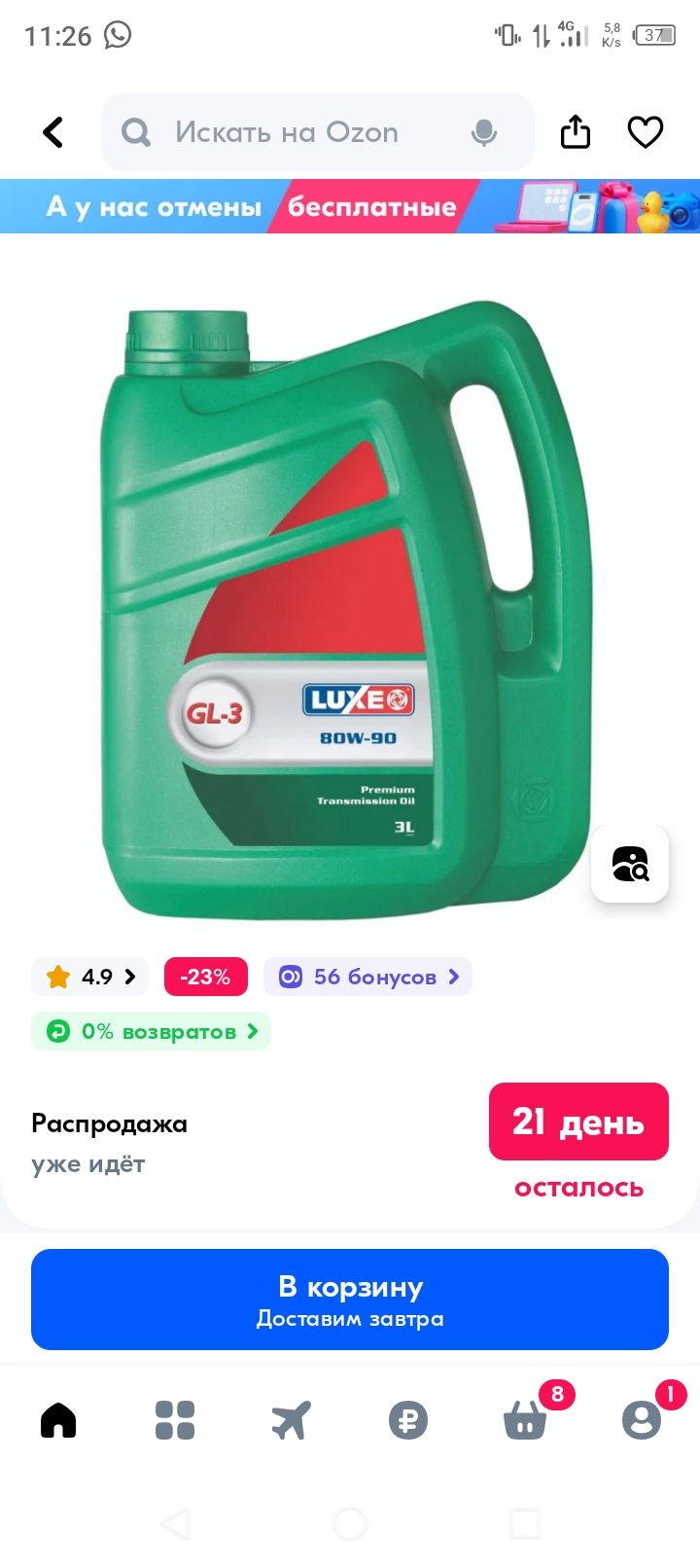Add item with 'В корзину' button

[350, 1300]
